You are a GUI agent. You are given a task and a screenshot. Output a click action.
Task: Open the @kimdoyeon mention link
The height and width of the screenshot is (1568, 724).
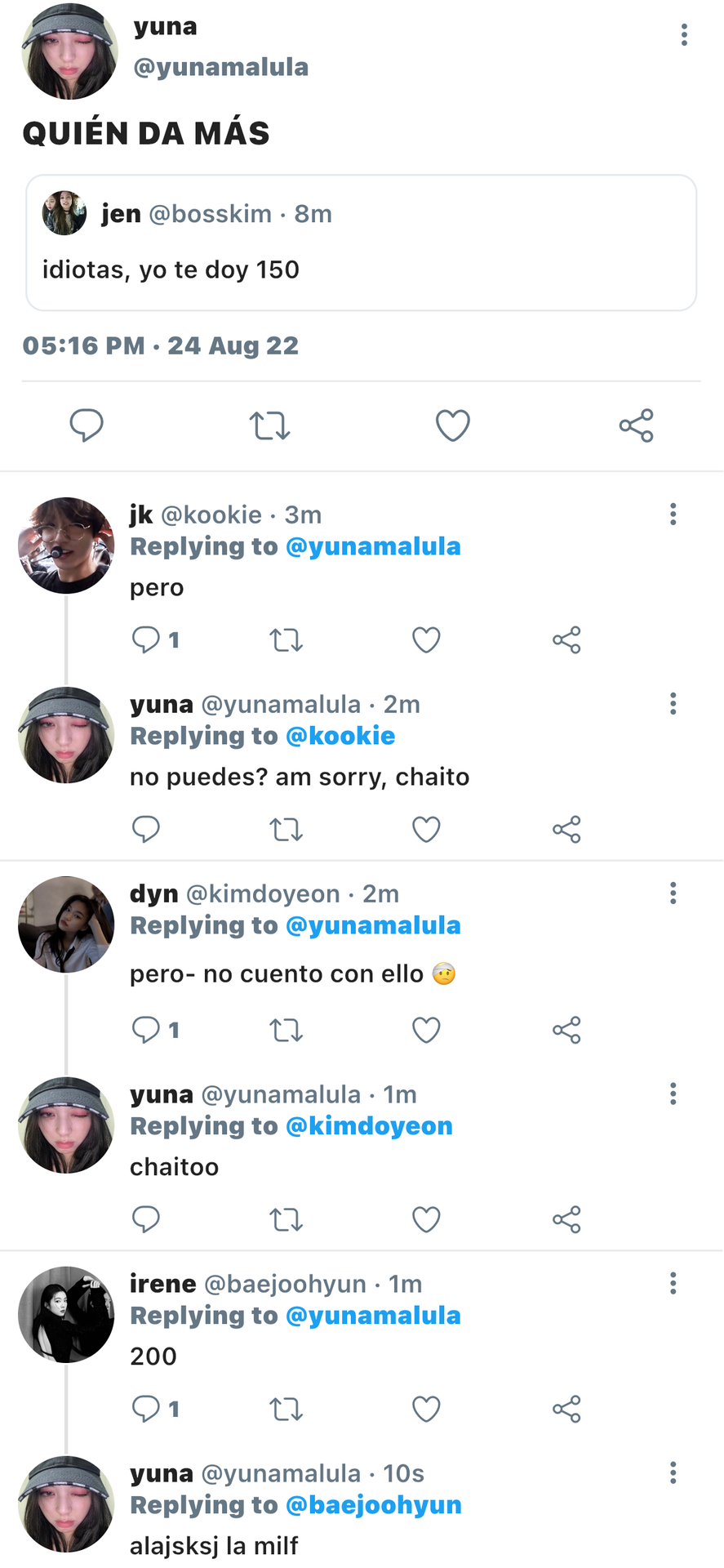[369, 1126]
